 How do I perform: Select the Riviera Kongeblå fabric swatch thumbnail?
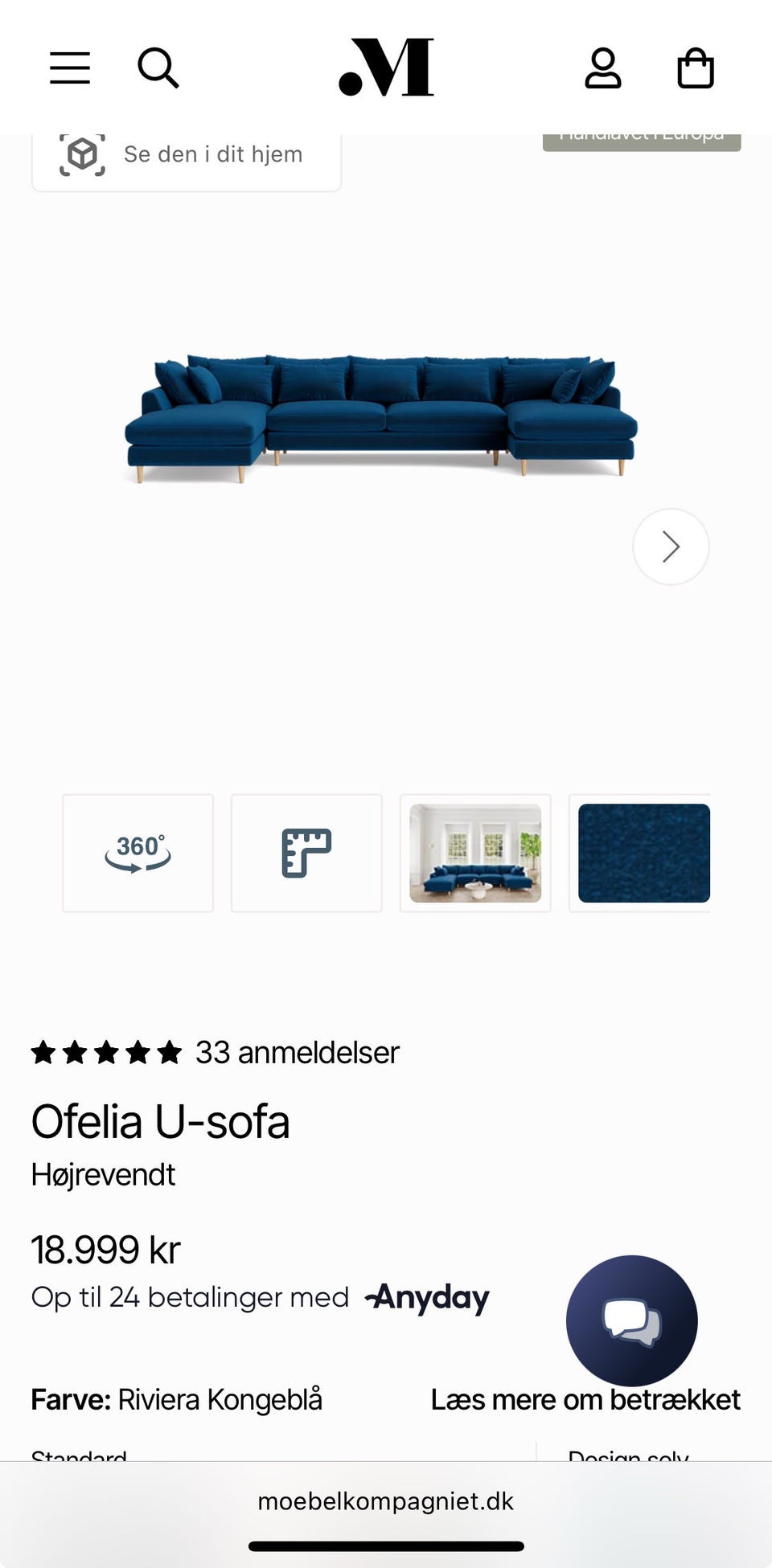click(642, 853)
